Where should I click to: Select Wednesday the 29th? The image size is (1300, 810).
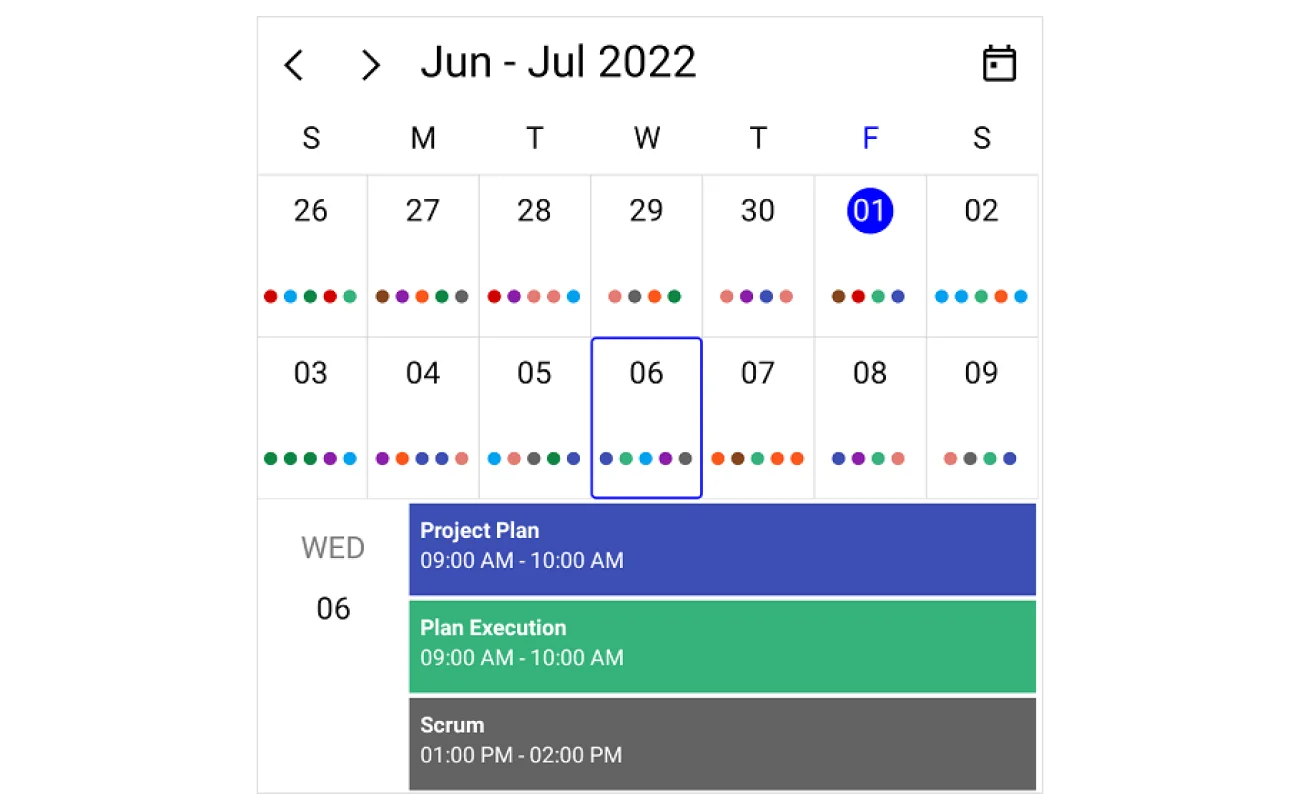[646, 212]
